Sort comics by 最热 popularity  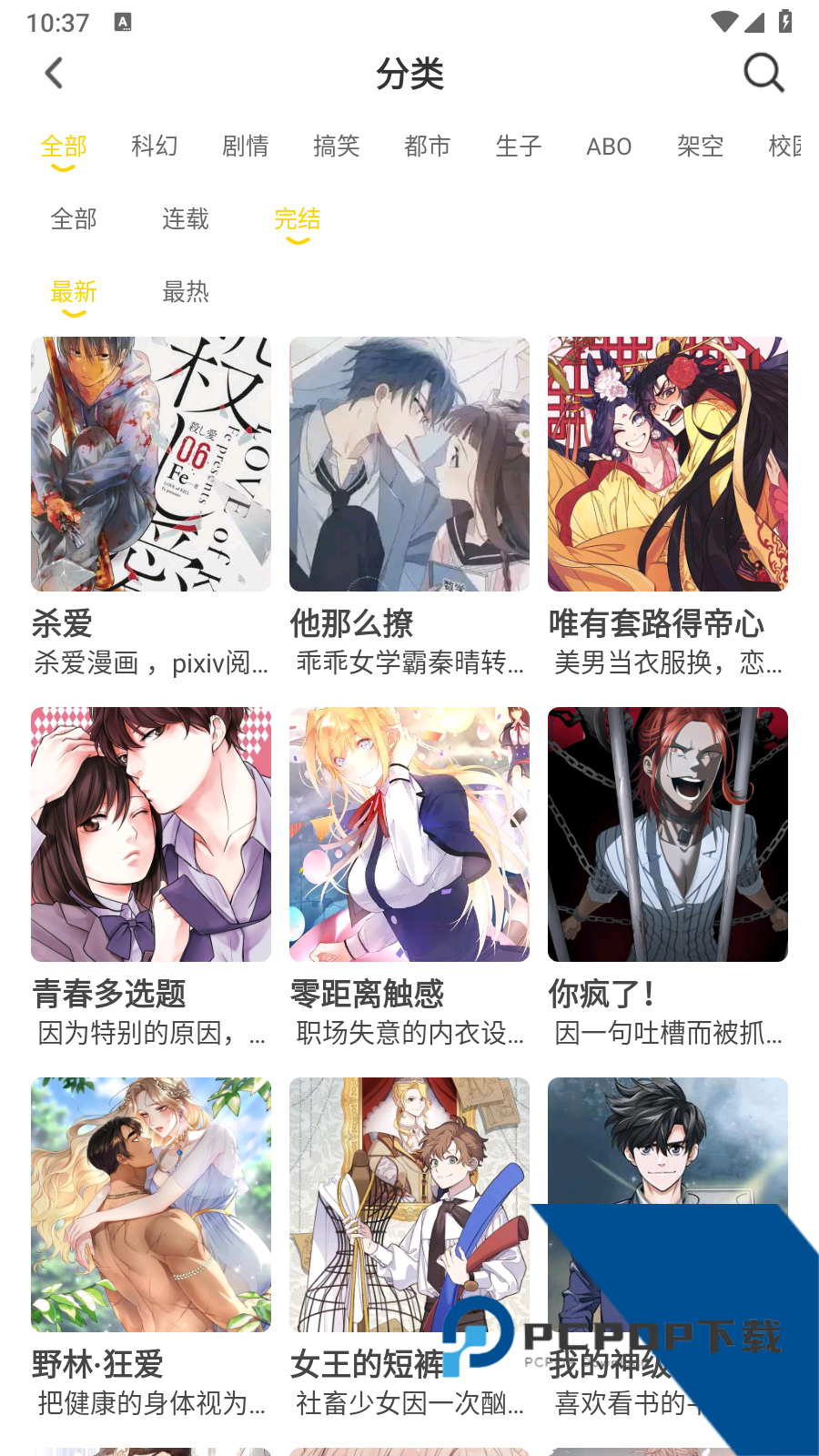point(186,292)
